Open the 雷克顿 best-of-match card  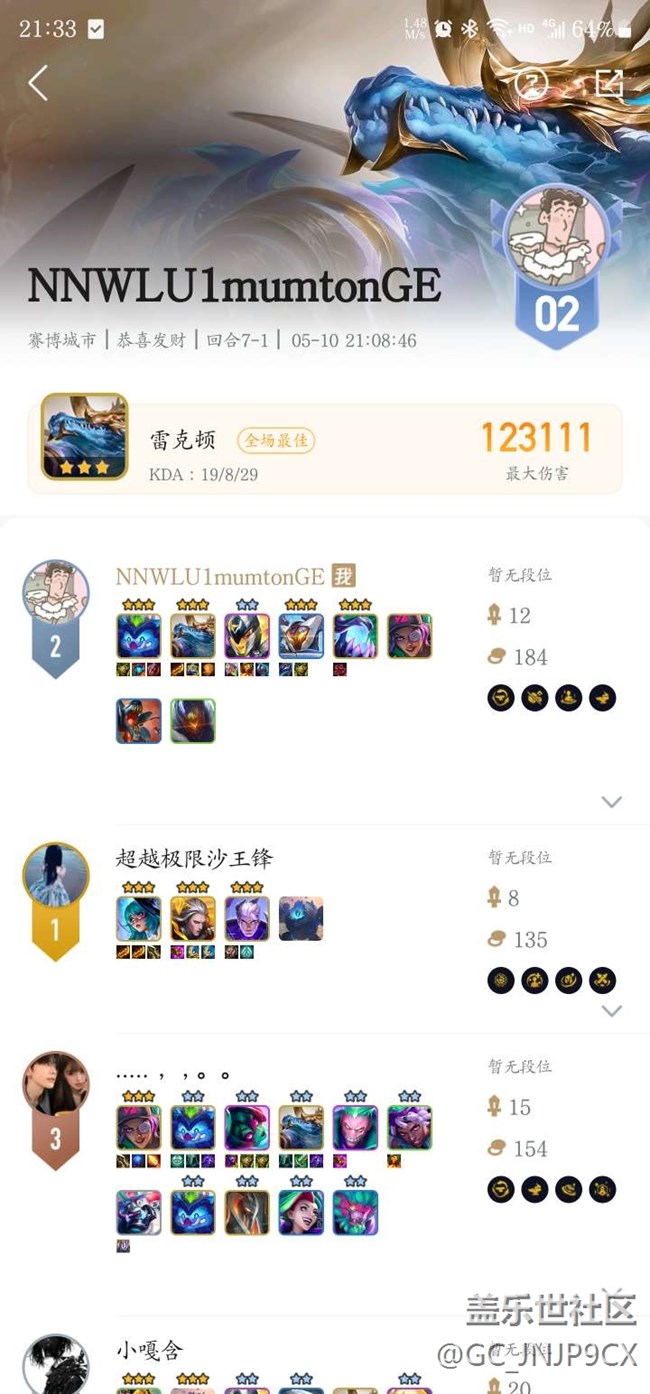pyautogui.click(x=325, y=448)
